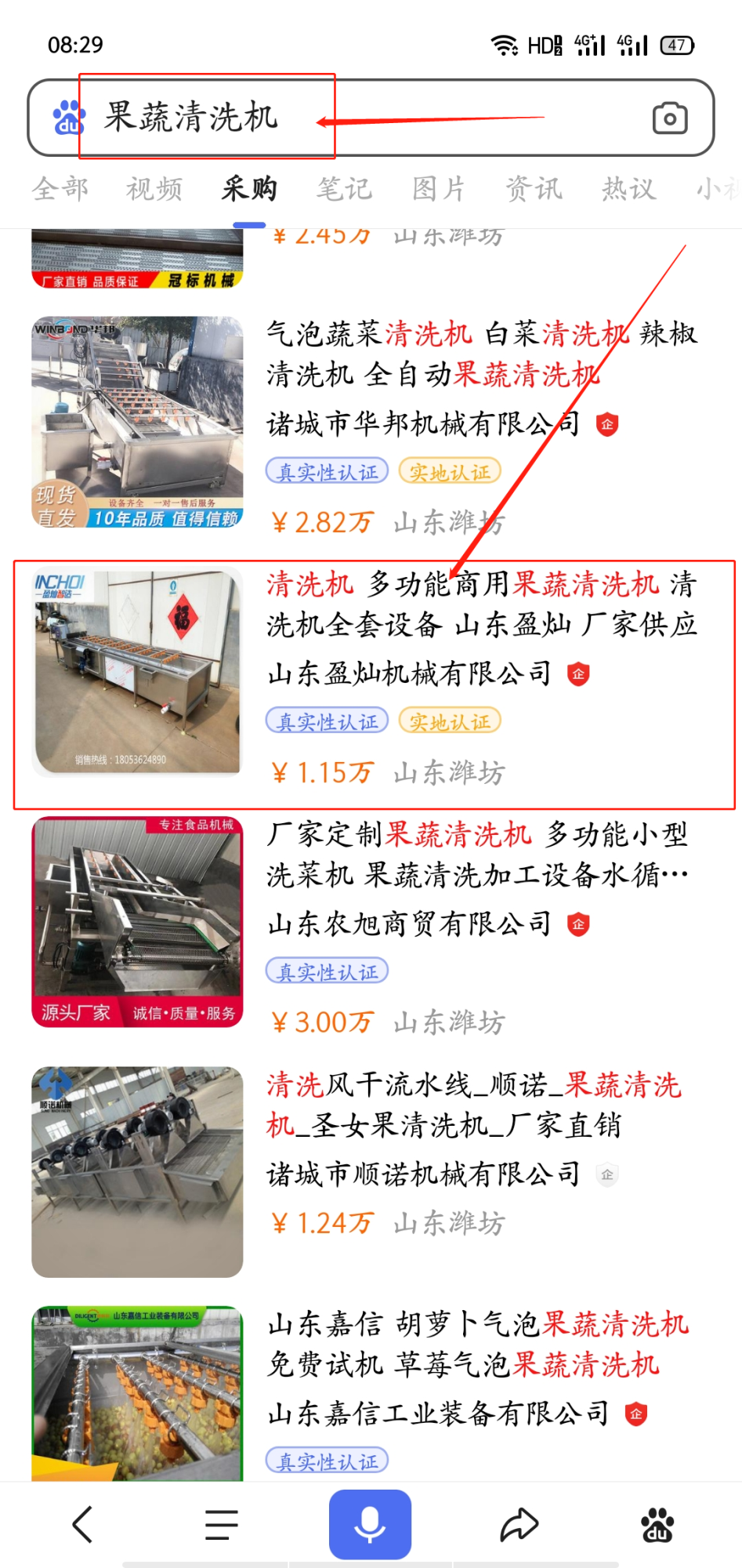Go to Baidu home via paw icon
This screenshot has width=742, height=1568.
point(657,1524)
